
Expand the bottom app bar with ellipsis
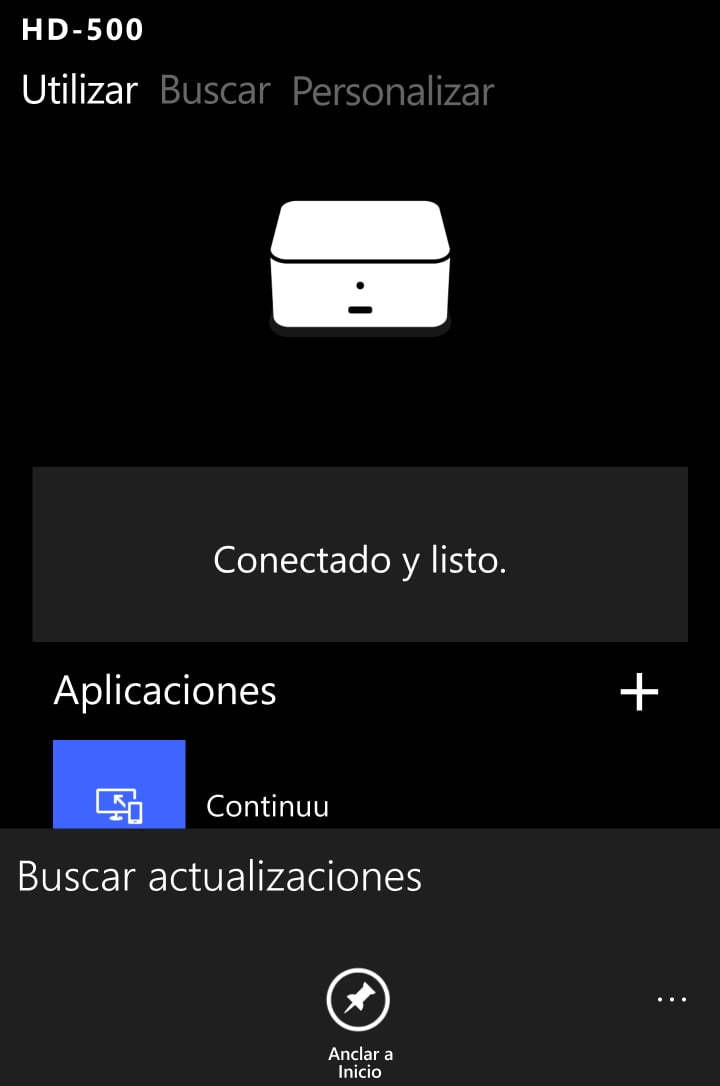[x=671, y=998]
